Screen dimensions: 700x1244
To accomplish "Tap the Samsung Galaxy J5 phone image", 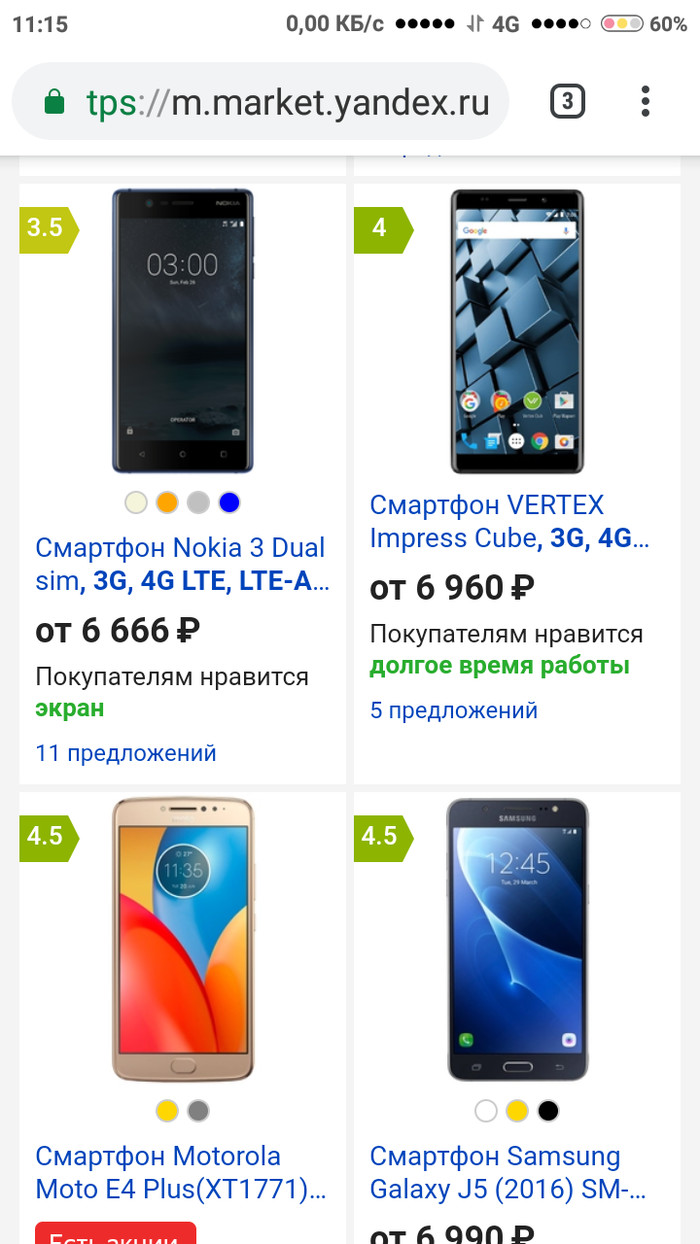I will coord(517,939).
